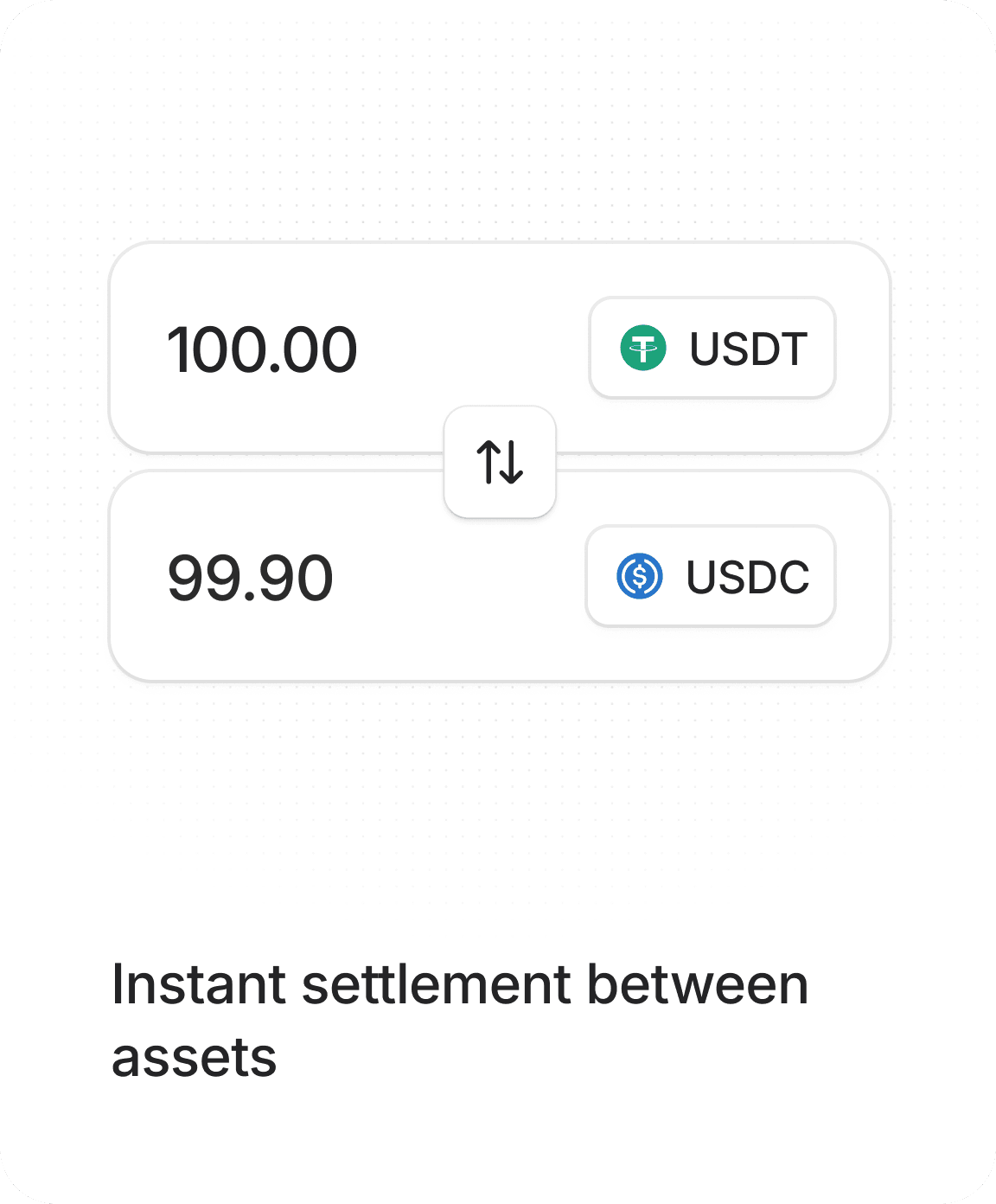Viewport: 996px width, 1204px height.
Task: Click the Tether logo inside the USDT selector
Action: [x=643, y=348]
